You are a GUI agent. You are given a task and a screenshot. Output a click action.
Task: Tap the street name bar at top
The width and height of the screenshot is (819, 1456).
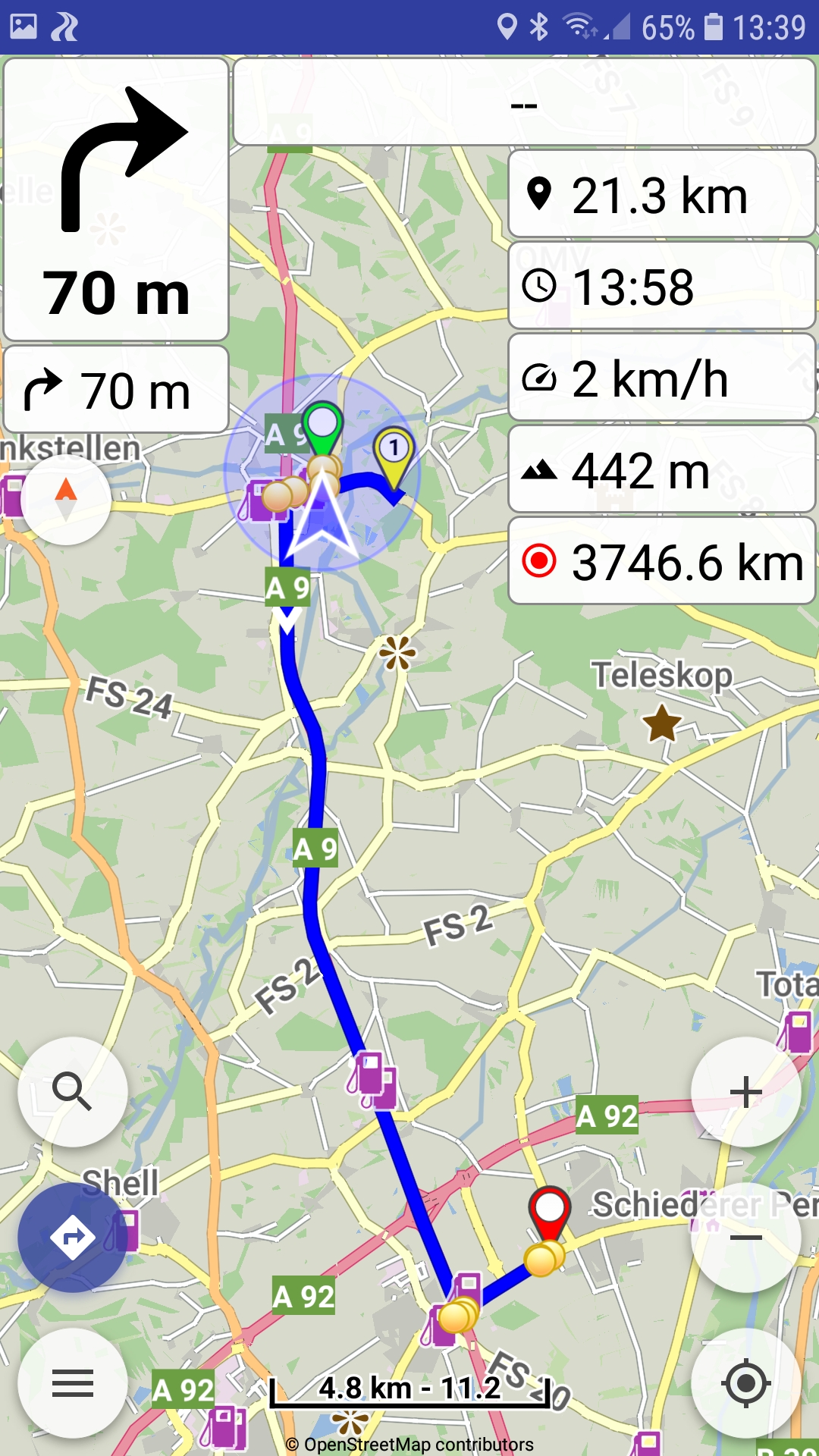pyautogui.click(x=524, y=102)
